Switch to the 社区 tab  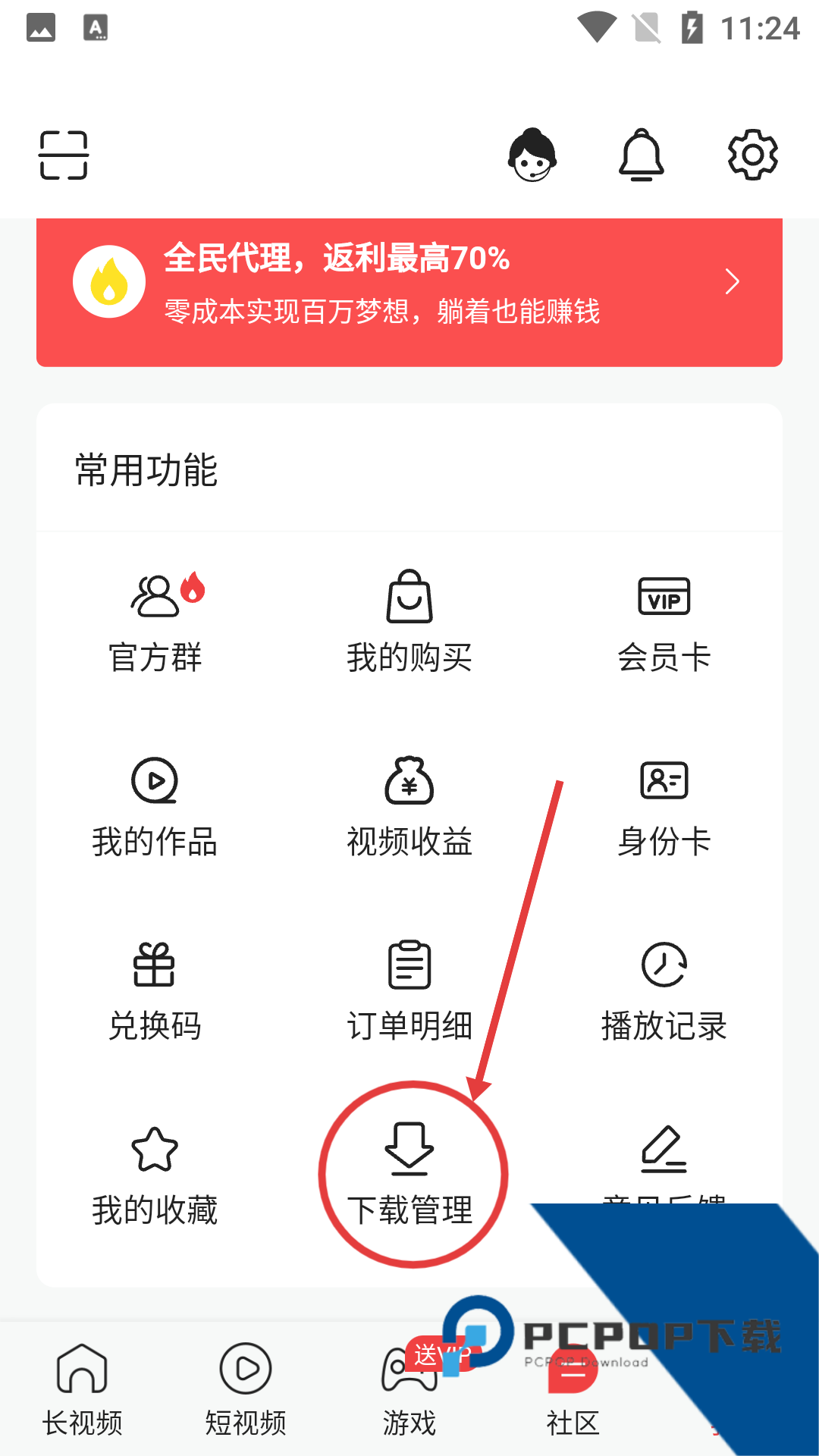573,1395
